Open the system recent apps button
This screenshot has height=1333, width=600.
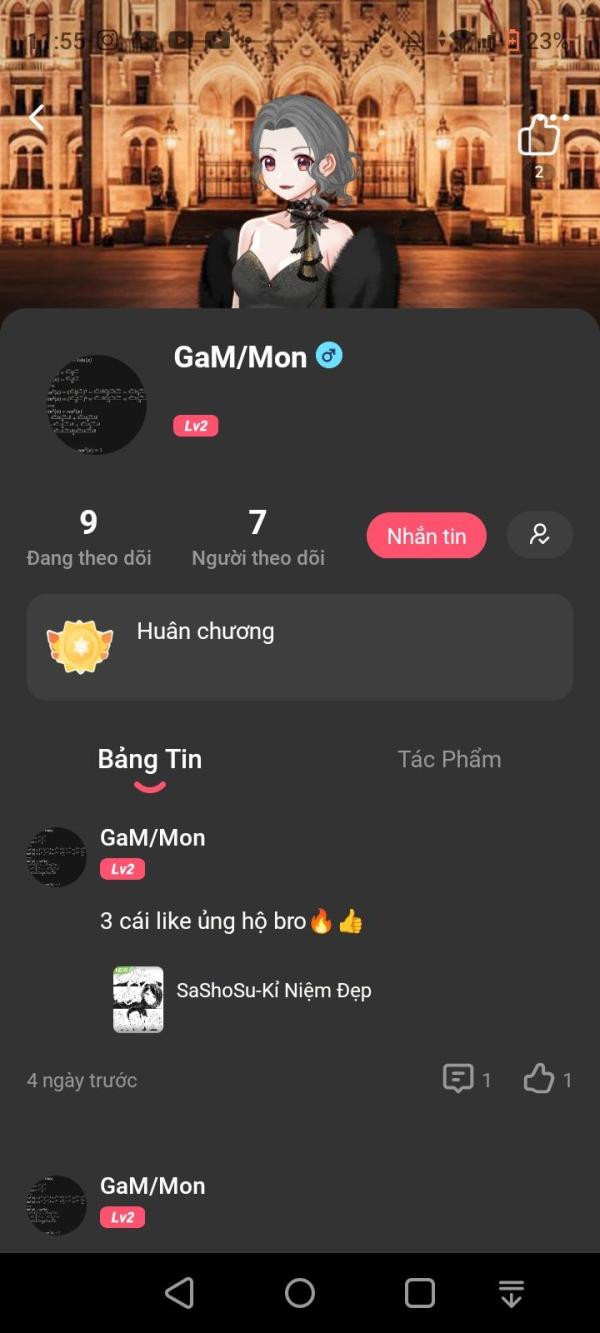click(x=420, y=1293)
